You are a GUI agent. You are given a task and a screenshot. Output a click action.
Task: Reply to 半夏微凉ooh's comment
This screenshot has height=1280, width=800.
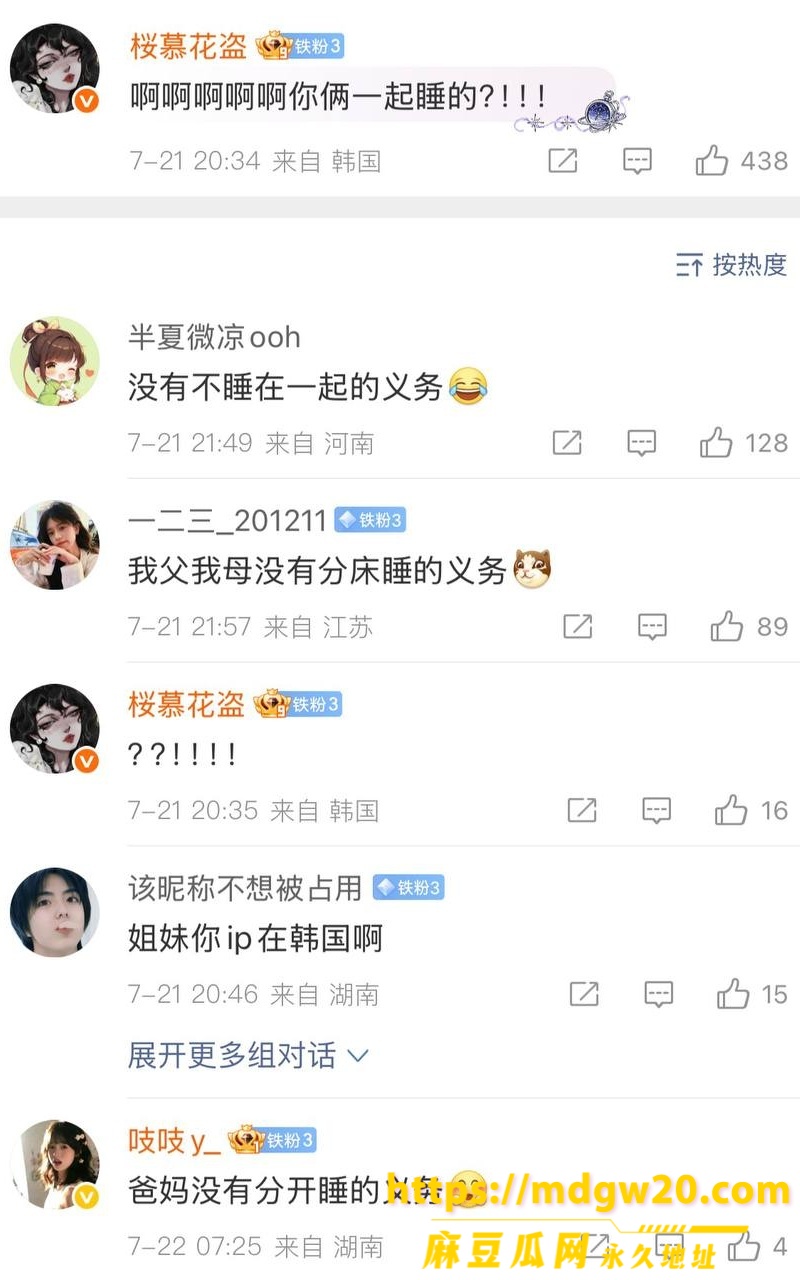[x=641, y=443]
